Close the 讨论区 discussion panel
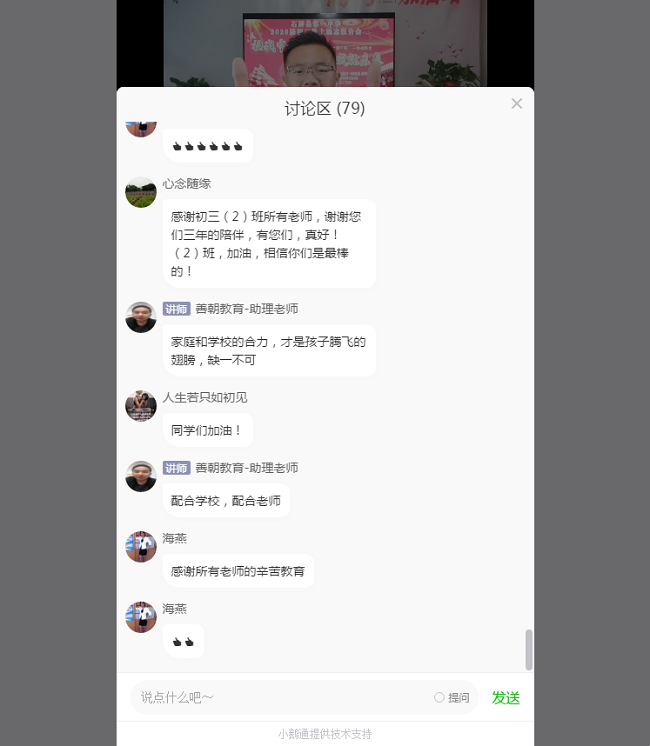Image resolution: width=650 pixels, height=746 pixels. 516,104
